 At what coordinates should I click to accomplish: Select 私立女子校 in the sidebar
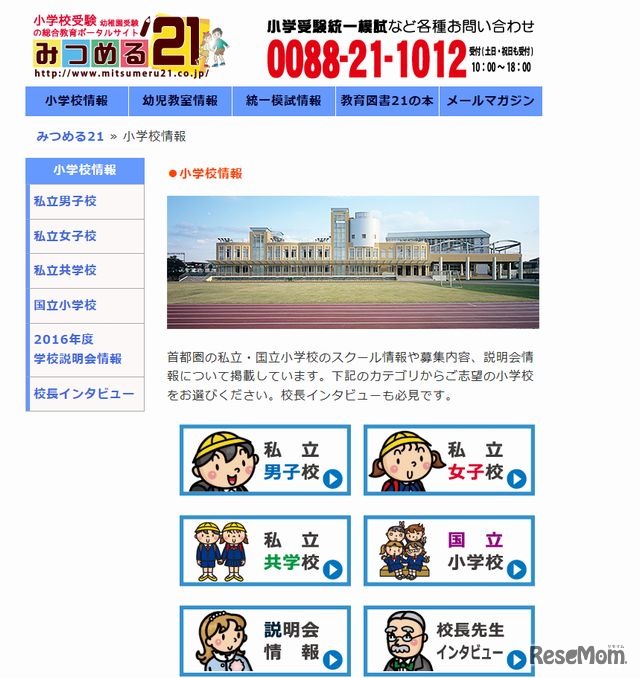pyautogui.click(x=65, y=236)
